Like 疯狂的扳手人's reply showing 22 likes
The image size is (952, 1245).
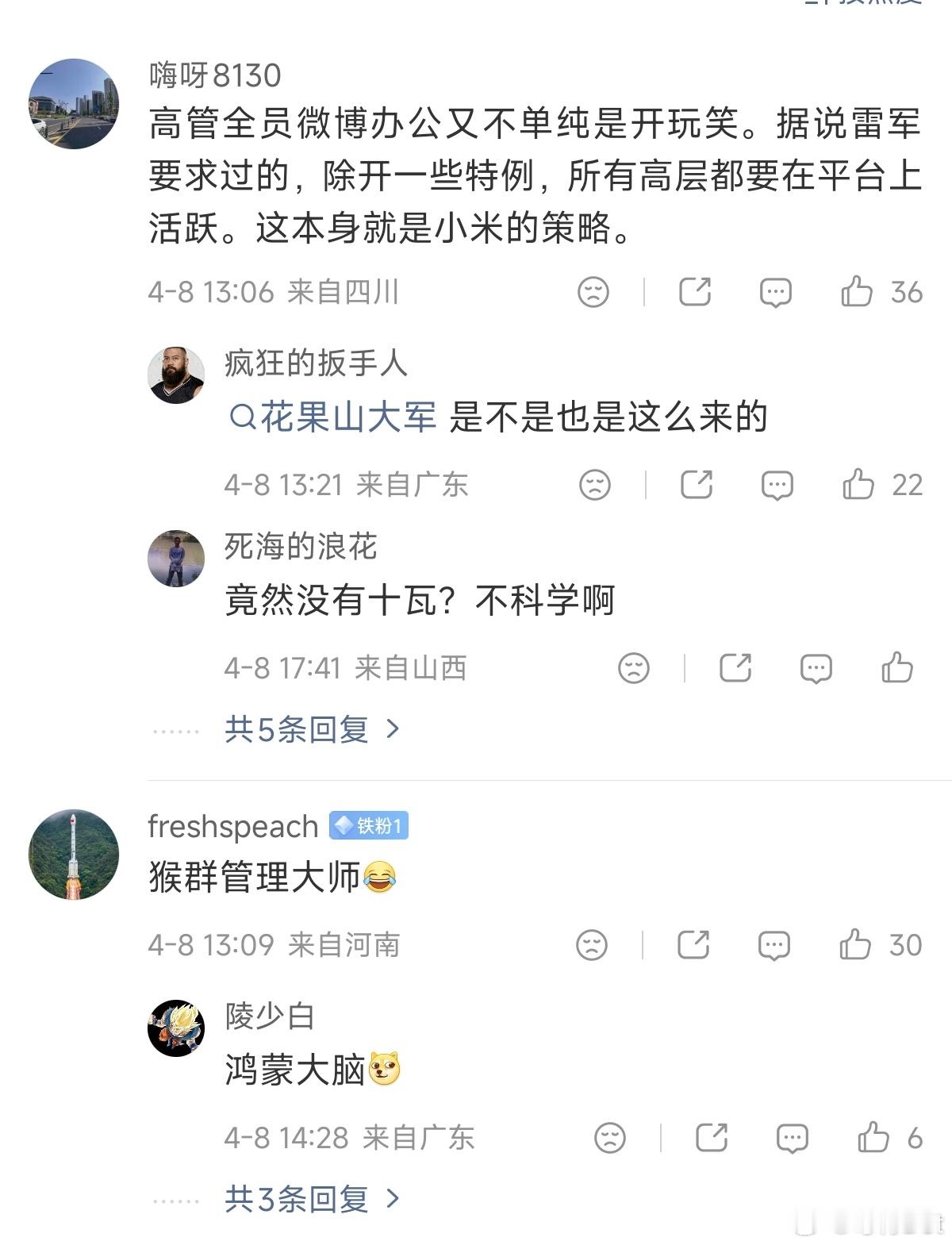pos(860,482)
